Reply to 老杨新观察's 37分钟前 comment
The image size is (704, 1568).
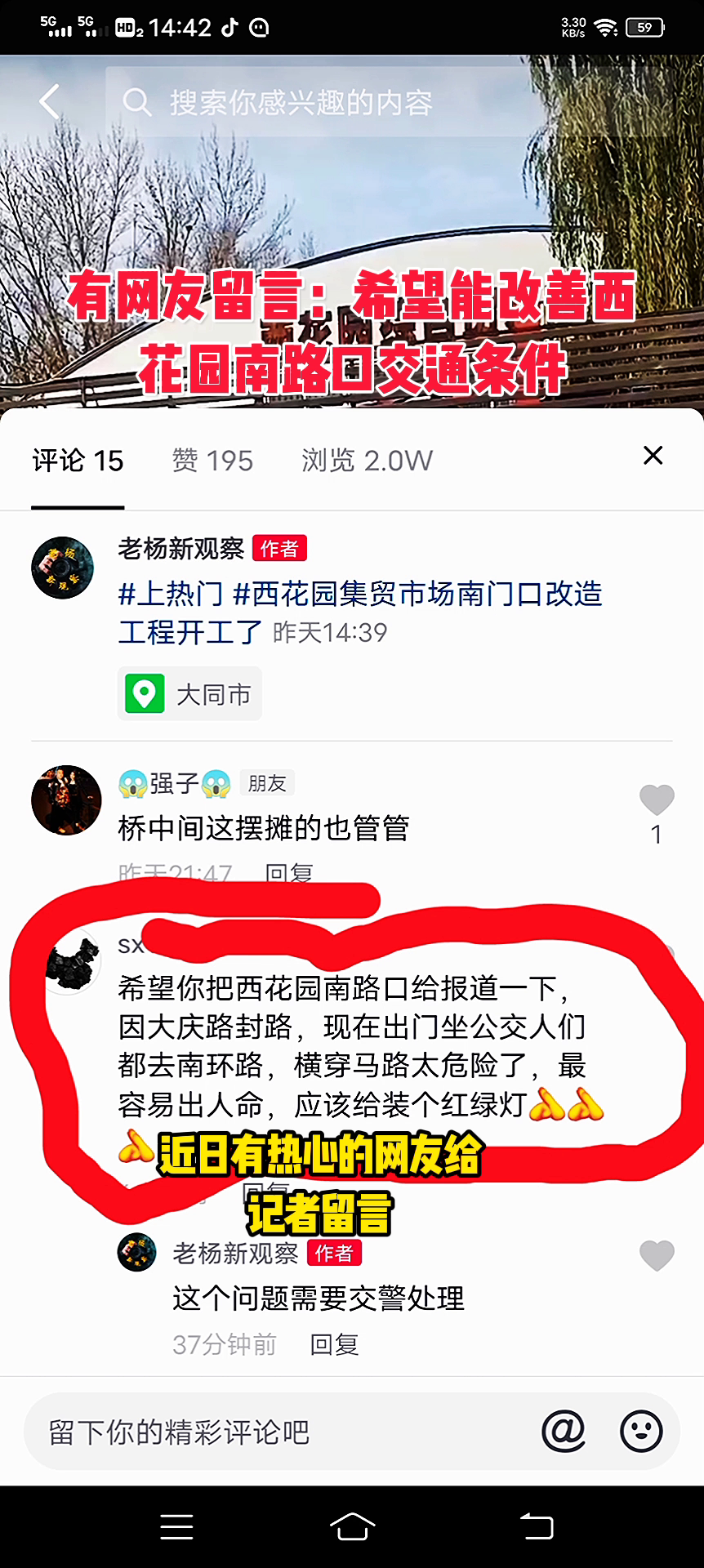pyautogui.click(x=334, y=1344)
